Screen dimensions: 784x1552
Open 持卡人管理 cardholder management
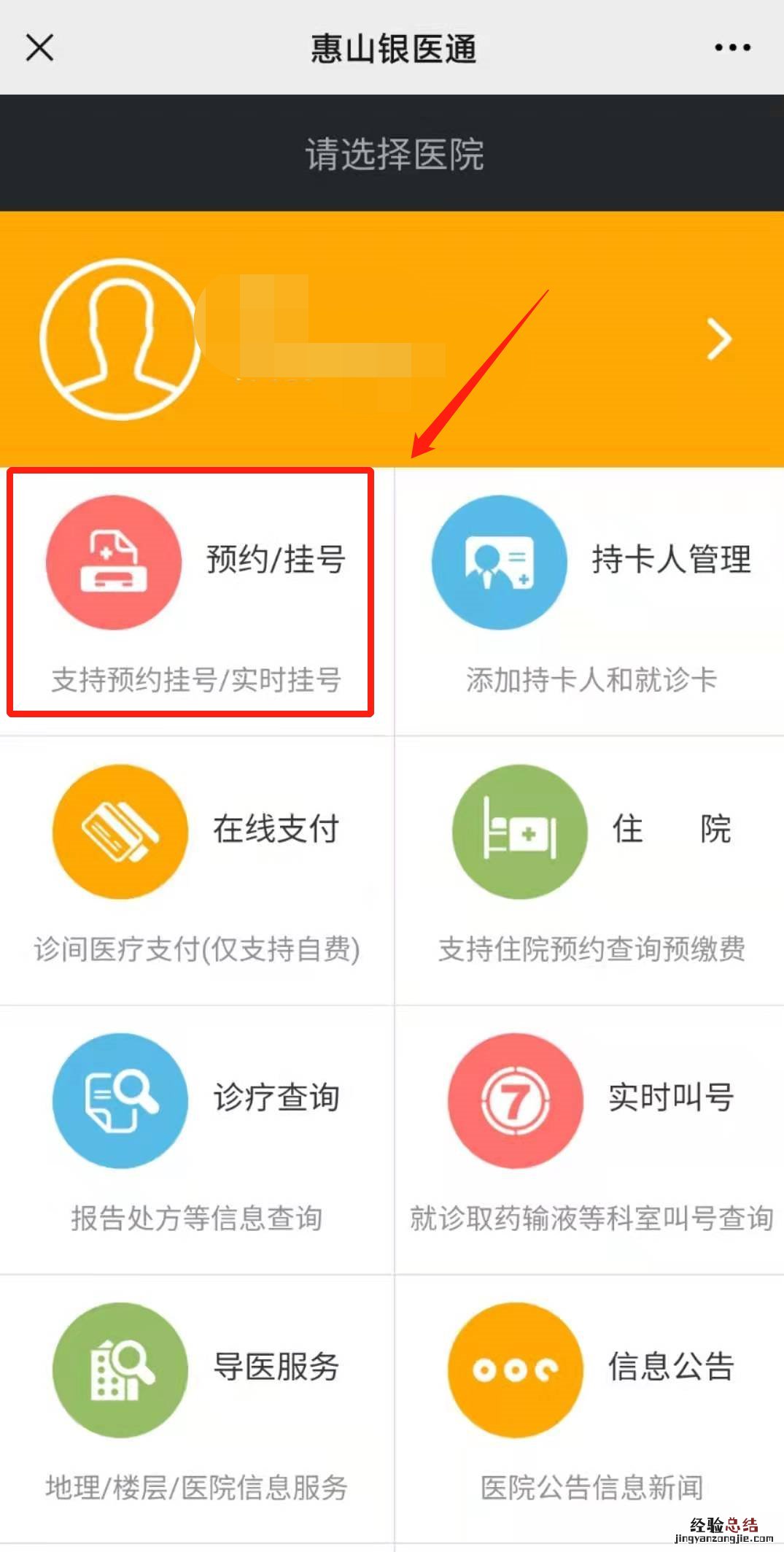pos(589,592)
